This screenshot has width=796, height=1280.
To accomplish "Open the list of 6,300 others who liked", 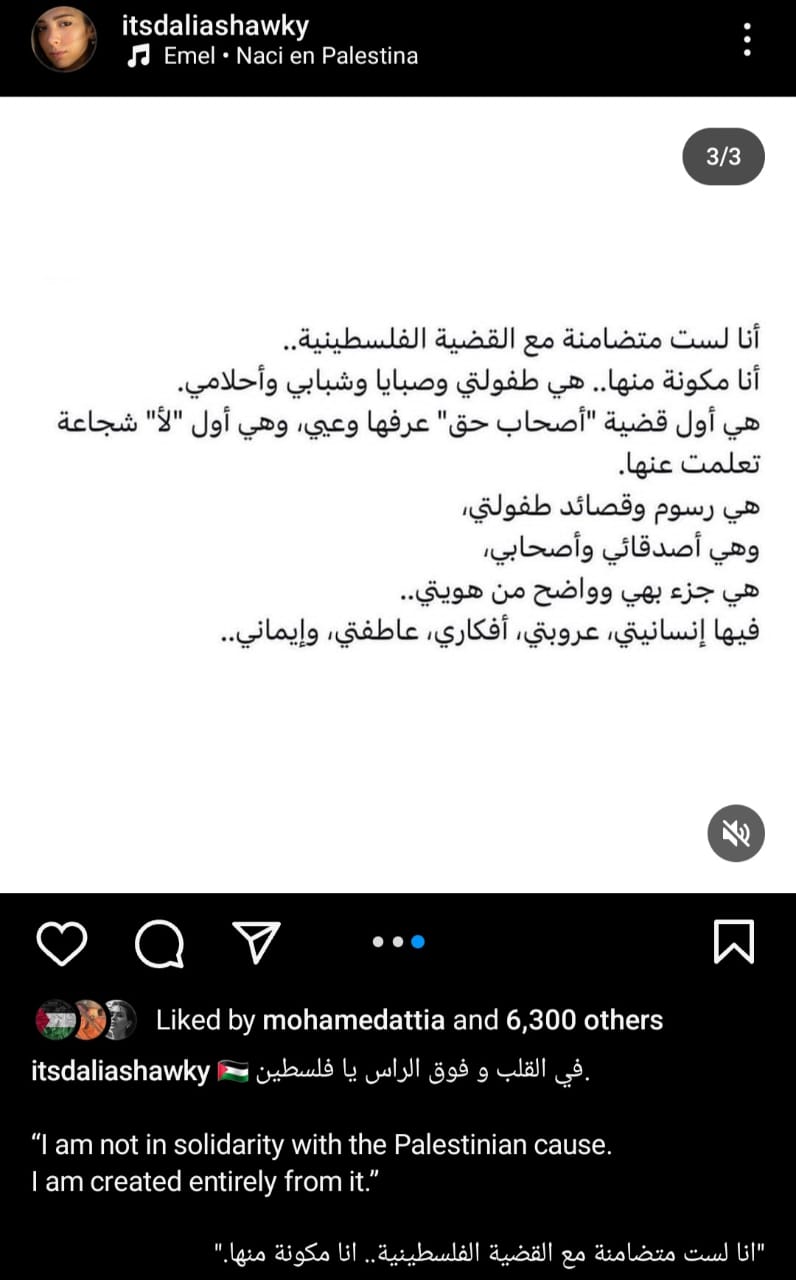I will [585, 1020].
